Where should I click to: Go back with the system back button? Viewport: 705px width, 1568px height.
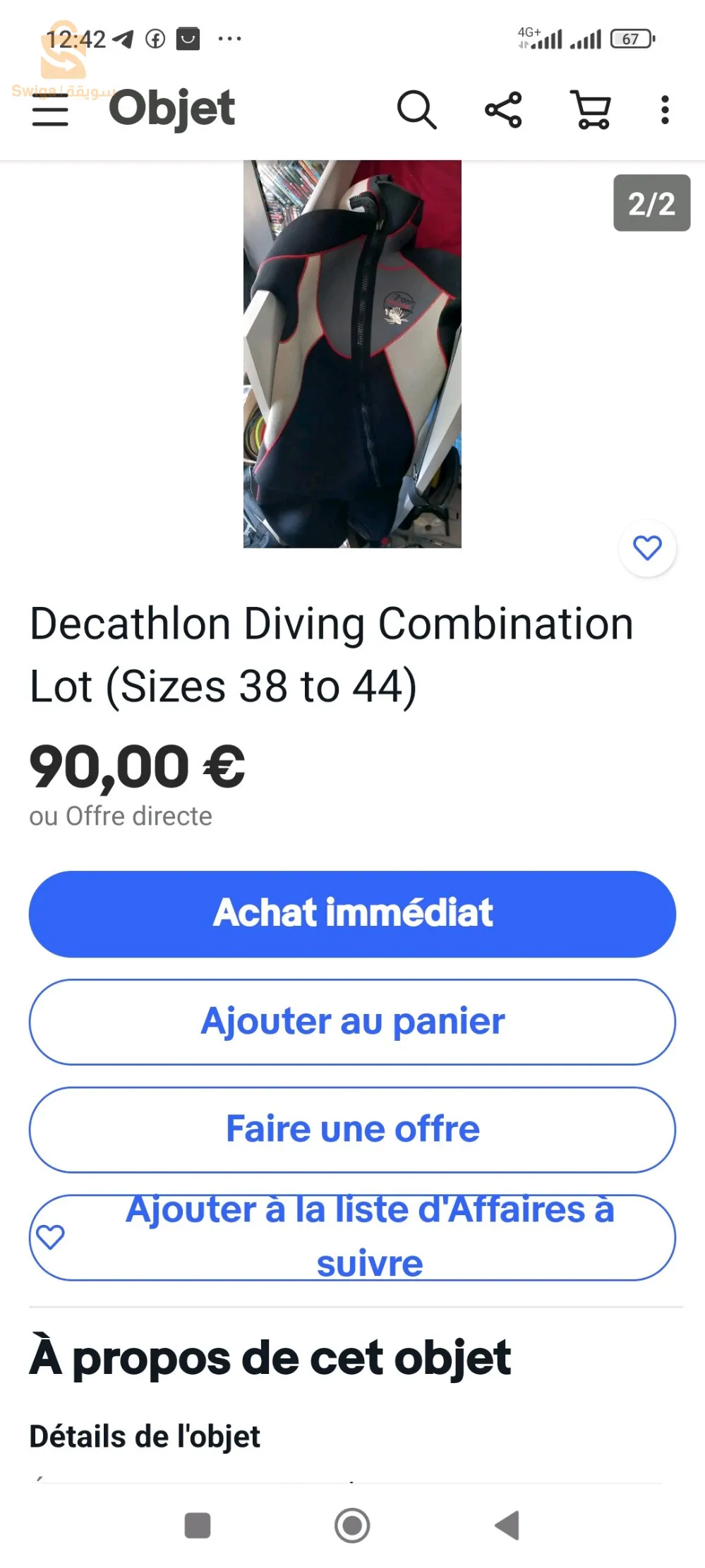507,1525
